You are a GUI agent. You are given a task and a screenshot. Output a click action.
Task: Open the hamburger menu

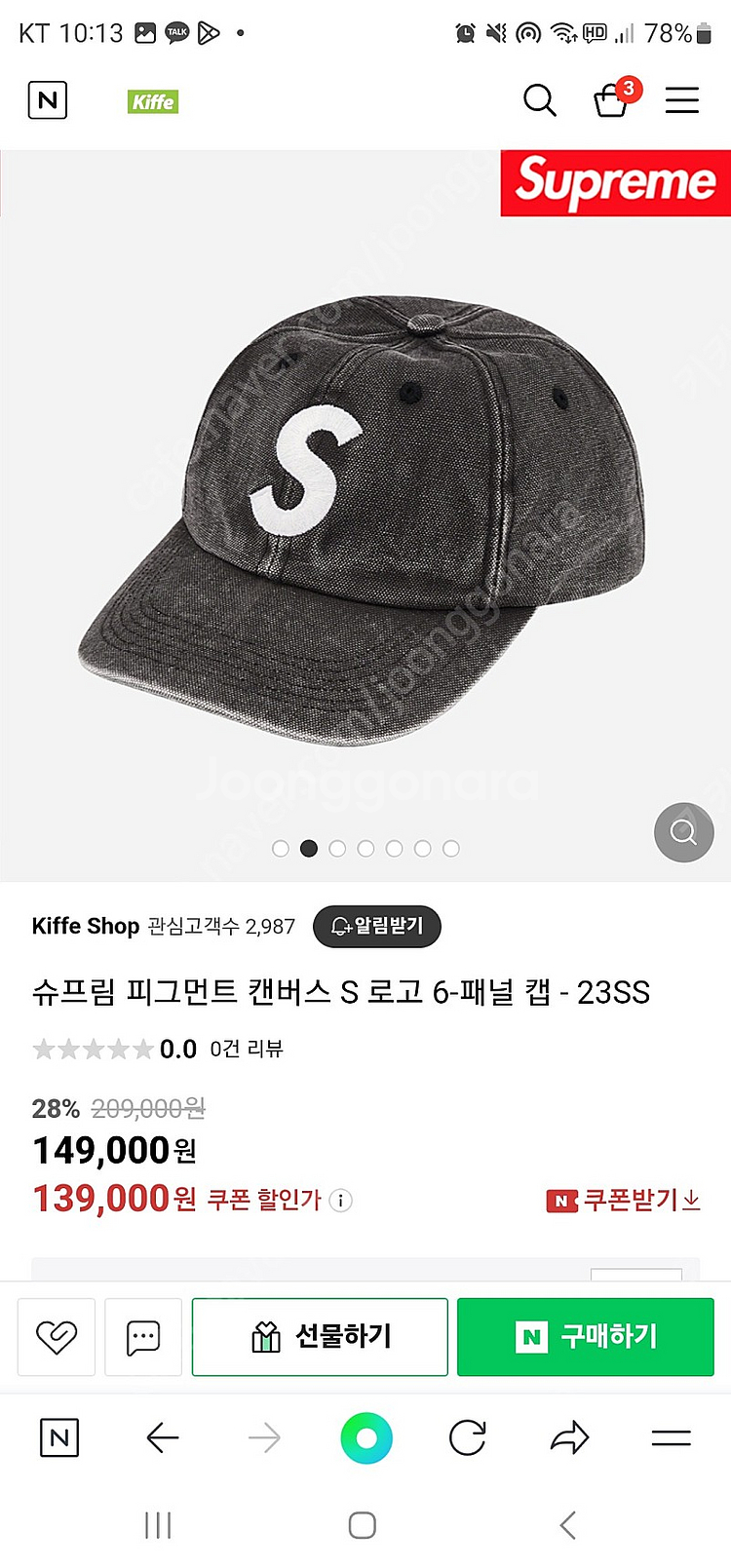[682, 99]
